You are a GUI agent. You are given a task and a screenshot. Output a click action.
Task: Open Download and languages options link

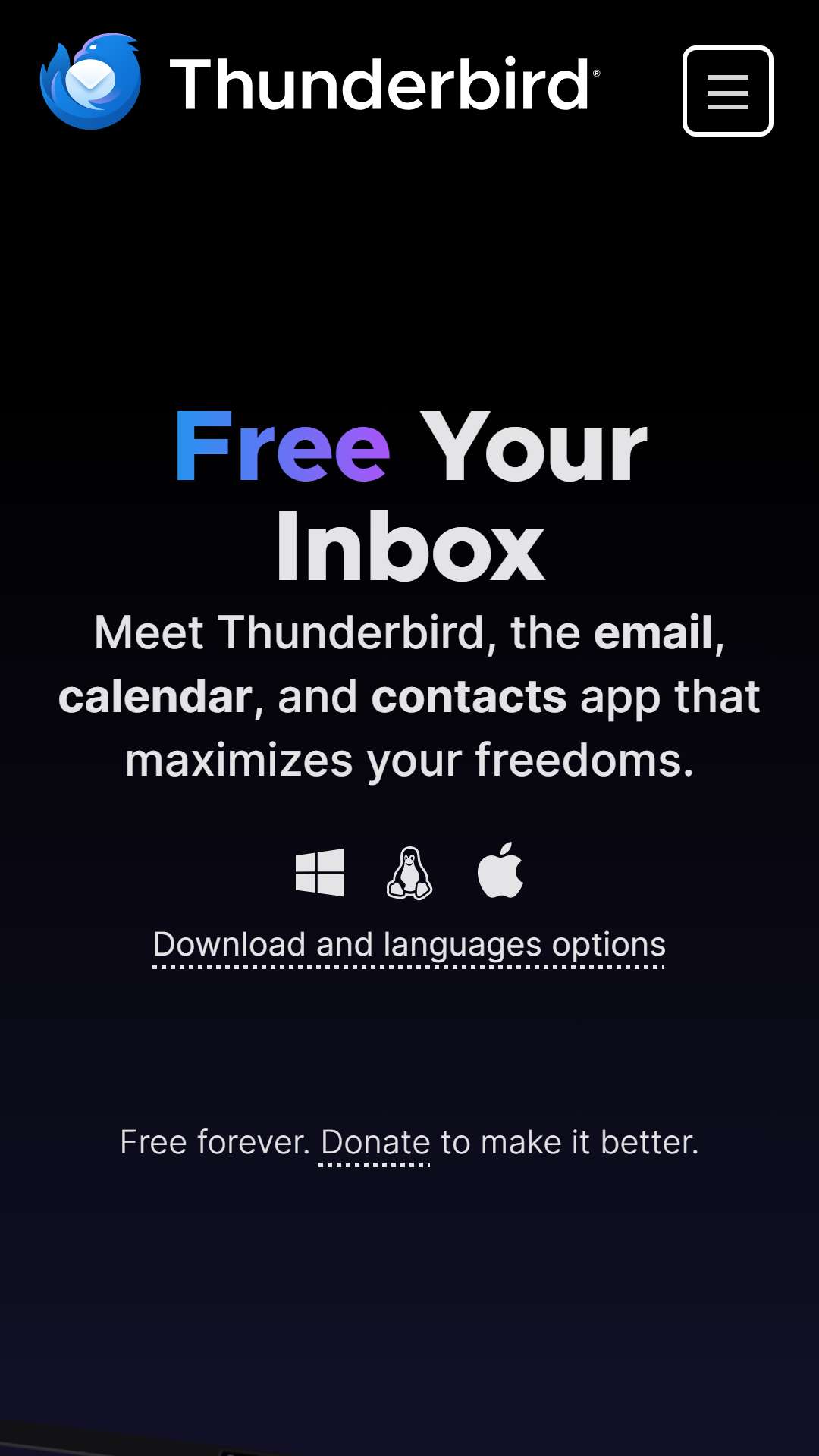(409, 945)
